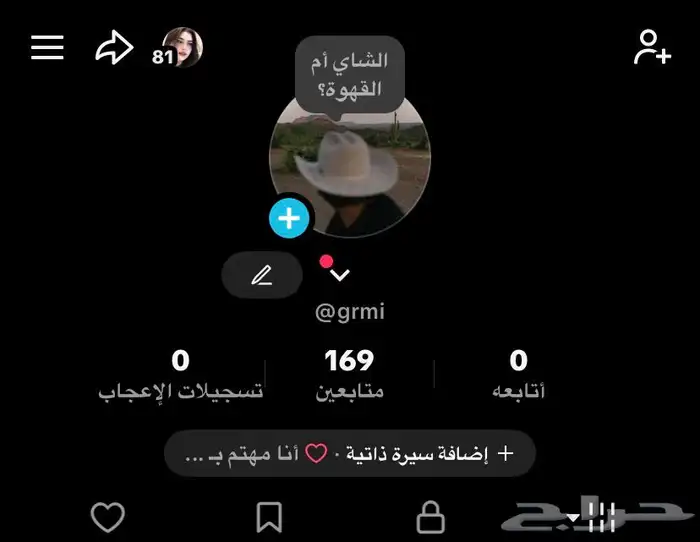
Task: Switch to the saved bookmark tab
Action: (x=269, y=517)
